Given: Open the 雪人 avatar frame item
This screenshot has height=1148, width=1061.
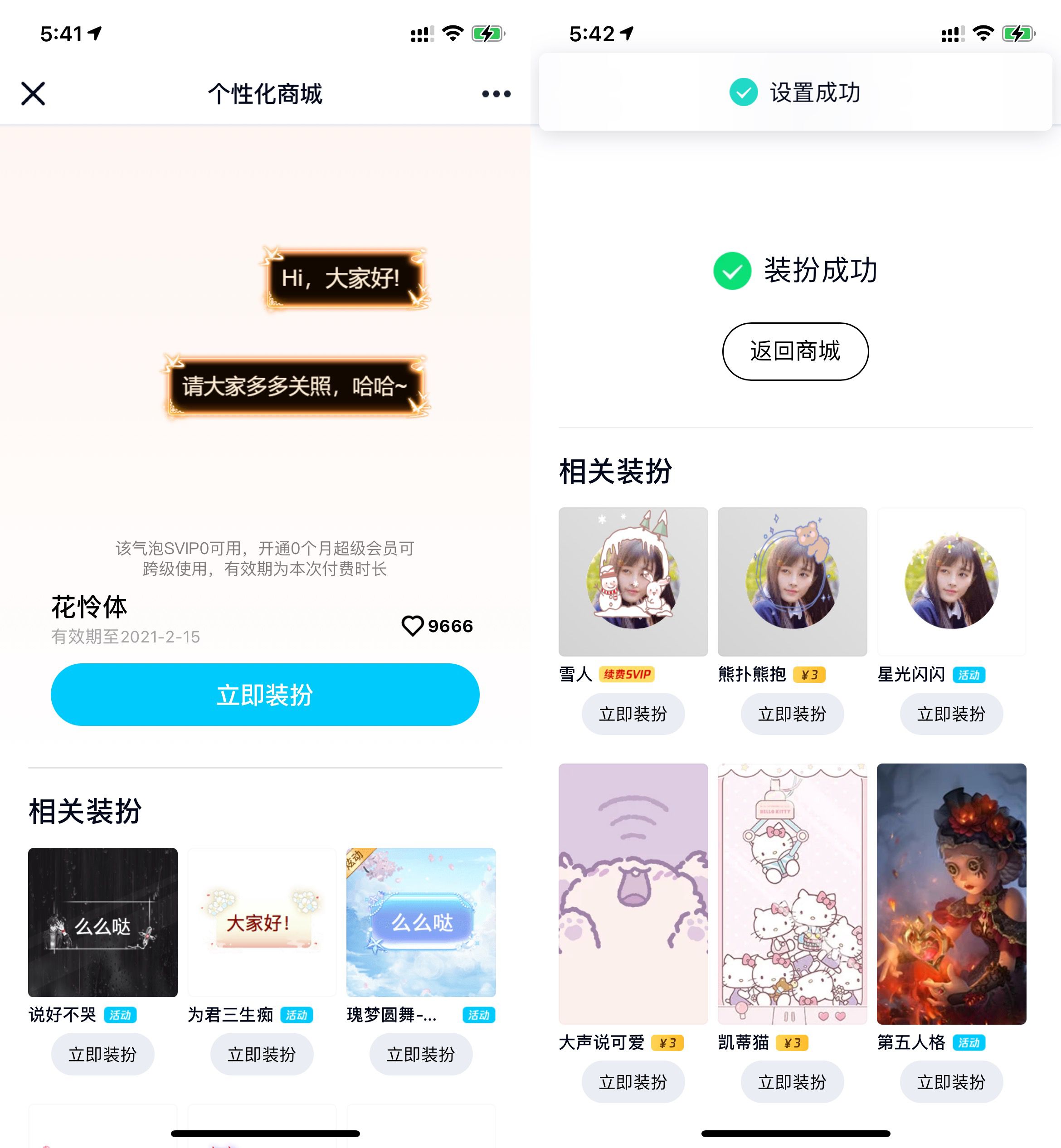Looking at the screenshot, I should [633, 581].
